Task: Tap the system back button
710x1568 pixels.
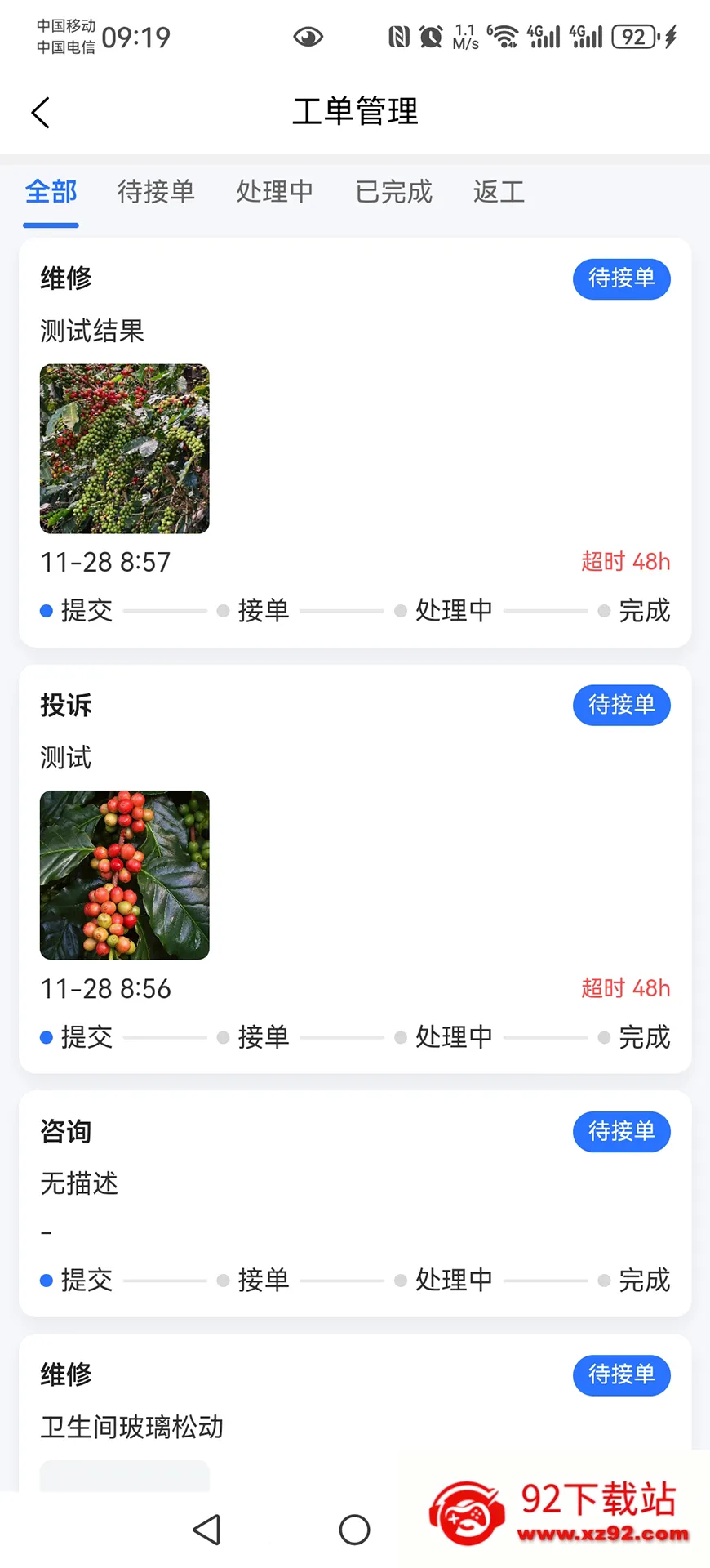Action: (x=207, y=1530)
